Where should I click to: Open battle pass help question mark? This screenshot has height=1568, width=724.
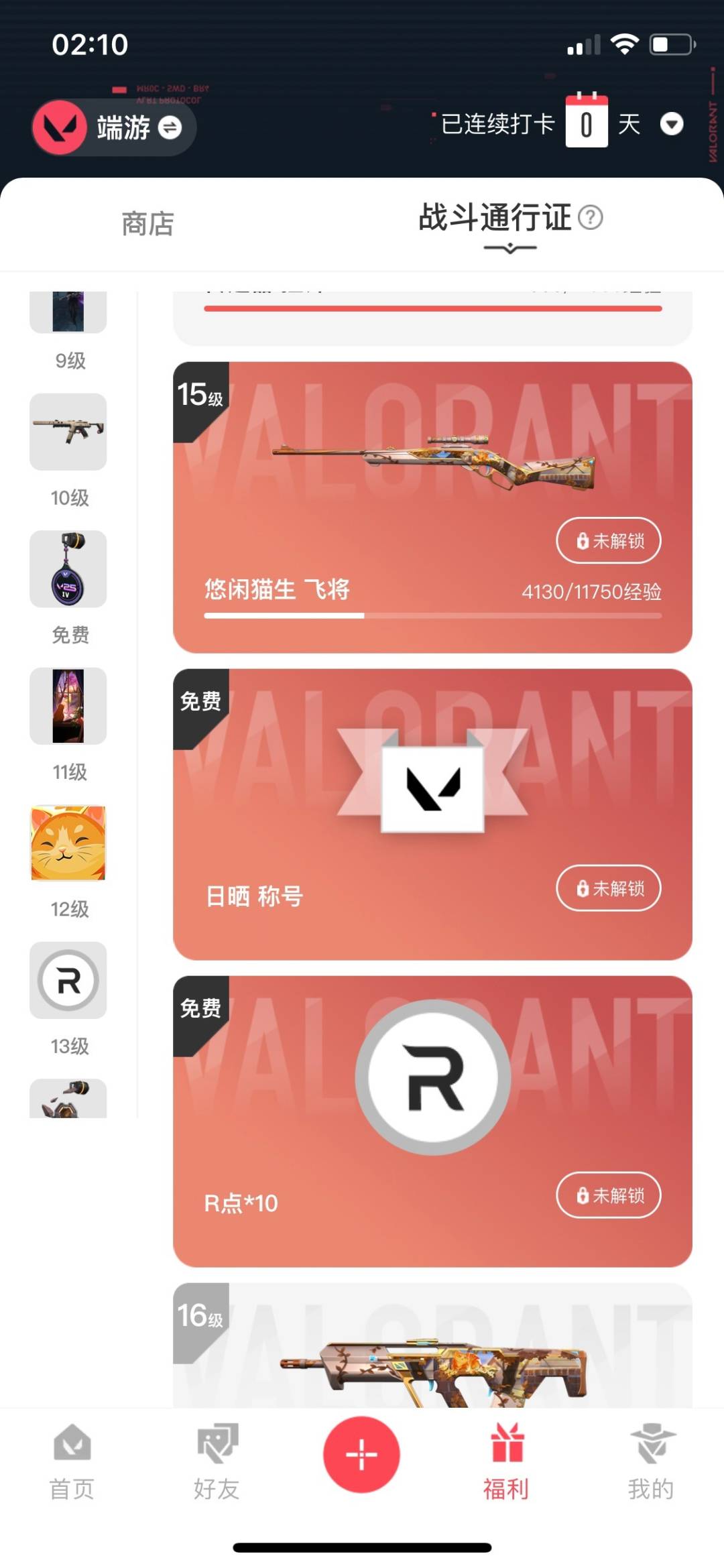point(591,218)
